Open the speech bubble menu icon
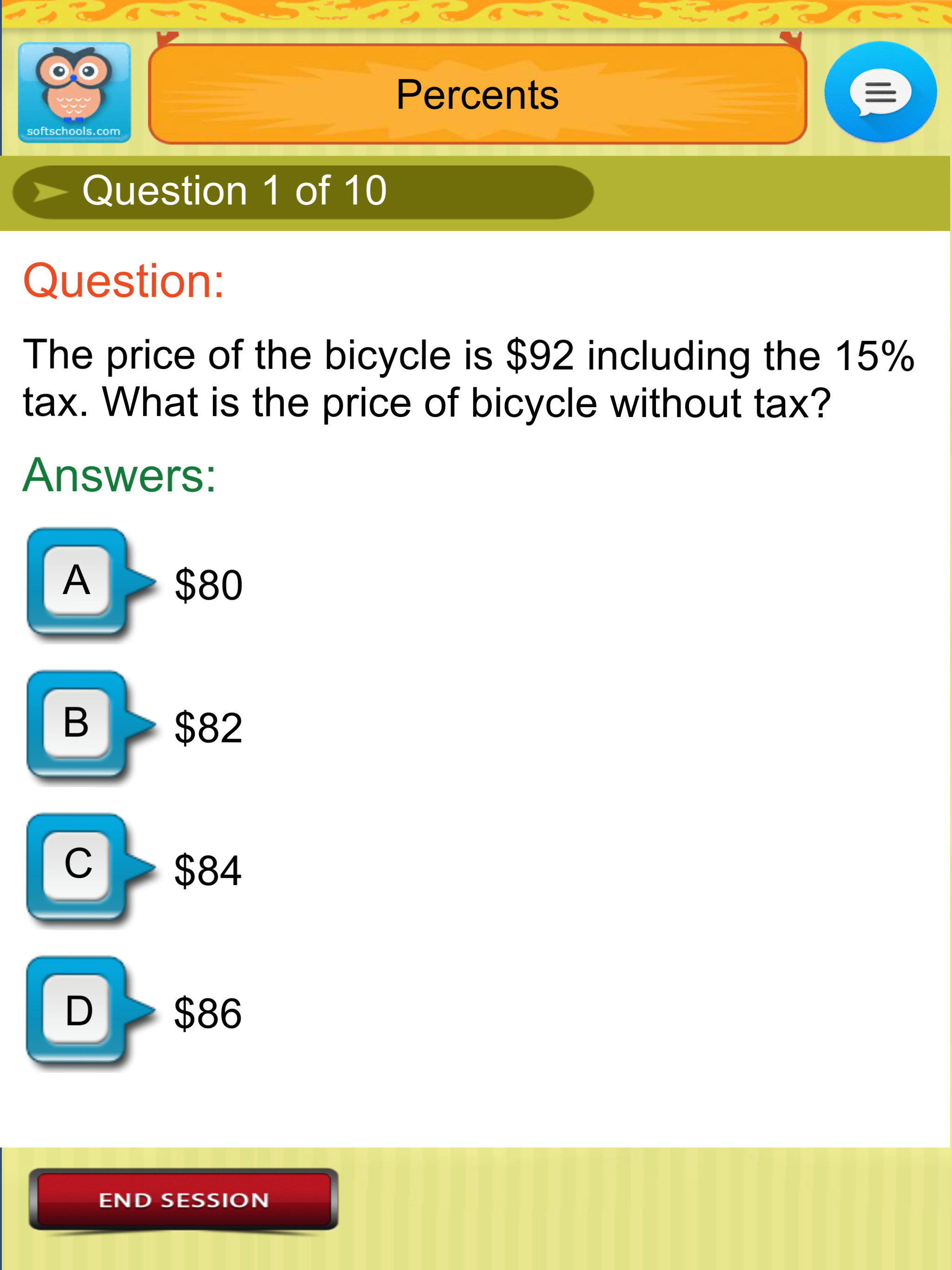The height and width of the screenshot is (1270, 952). coord(879,92)
